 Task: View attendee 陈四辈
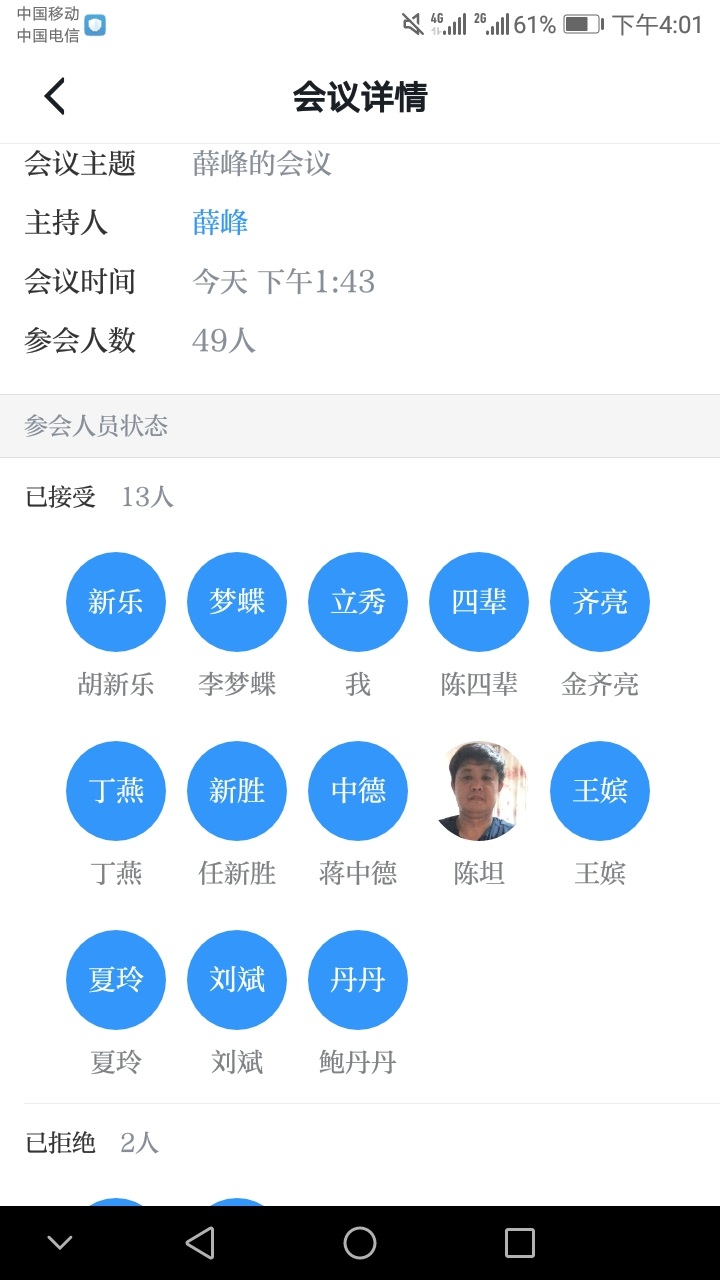pos(479,602)
